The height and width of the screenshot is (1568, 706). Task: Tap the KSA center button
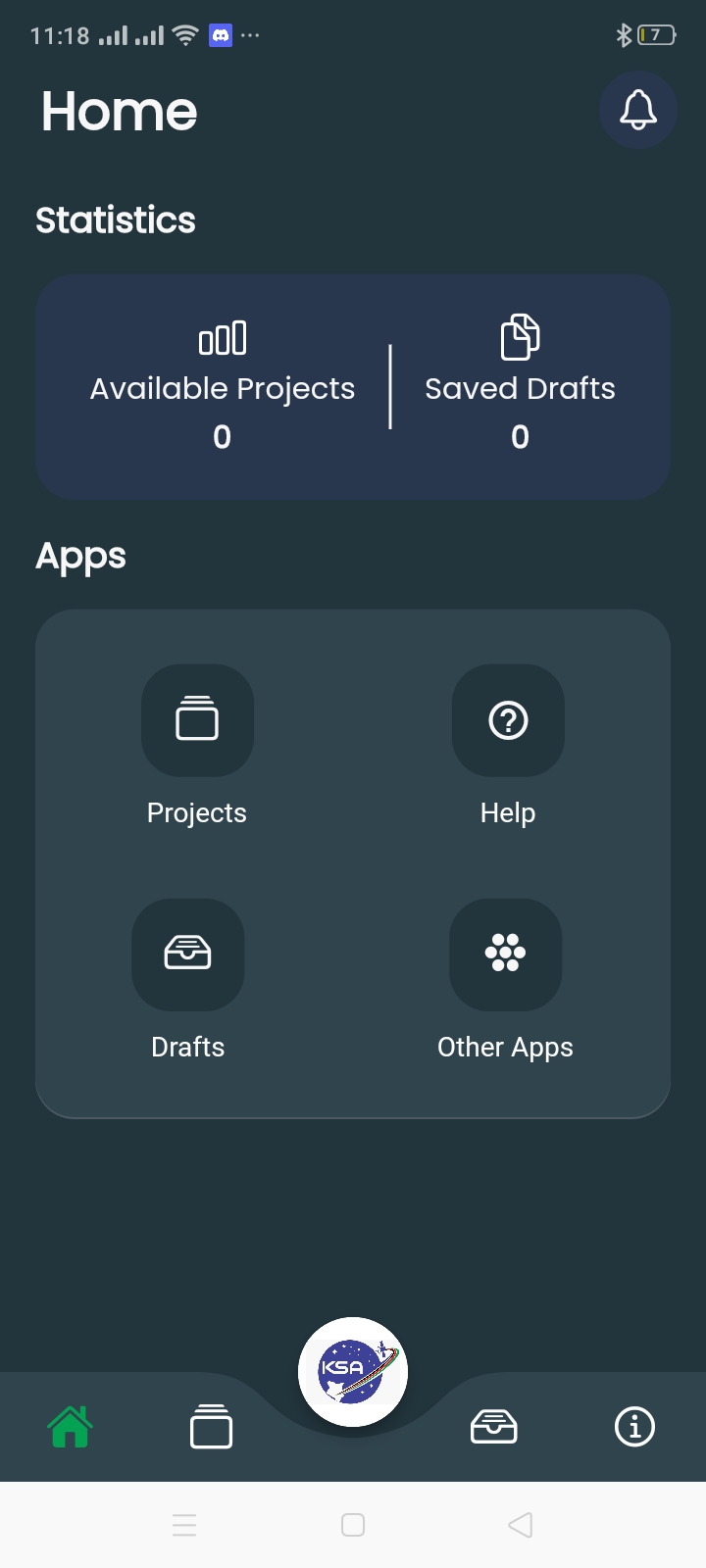[x=353, y=1372]
